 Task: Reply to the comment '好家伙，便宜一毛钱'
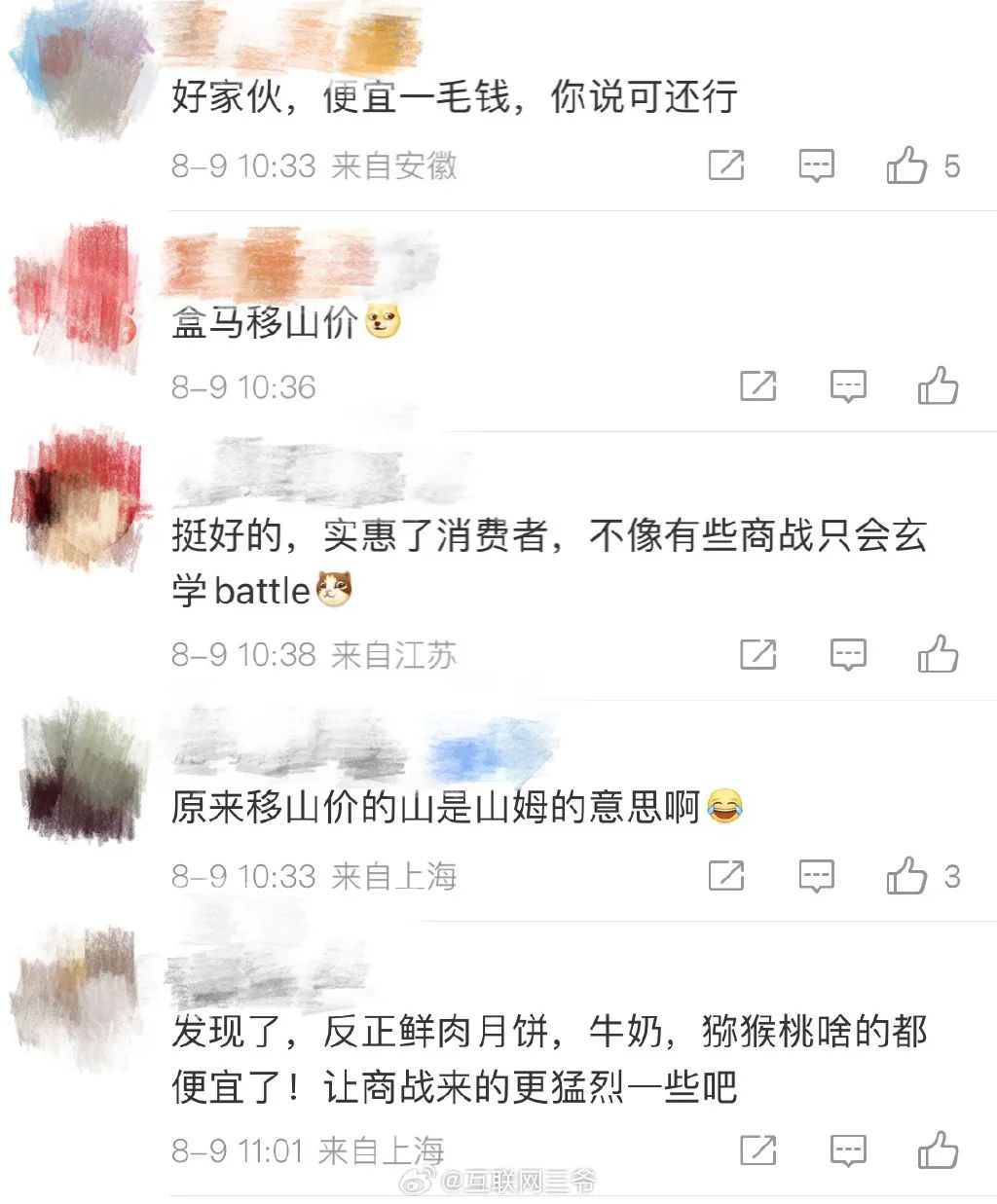pos(816,166)
